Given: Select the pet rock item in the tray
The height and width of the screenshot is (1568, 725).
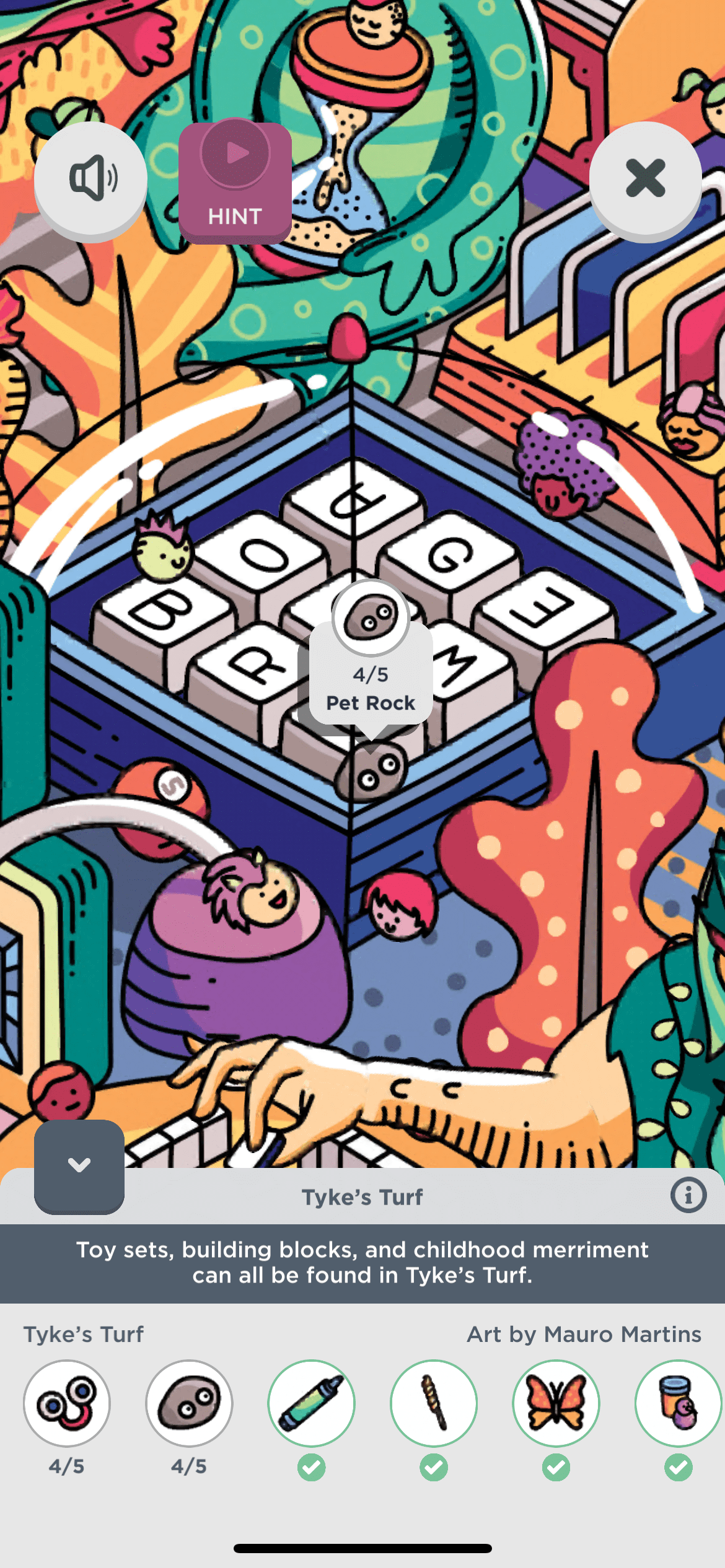Looking at the screenshot, I should (x=189, y=1403).
